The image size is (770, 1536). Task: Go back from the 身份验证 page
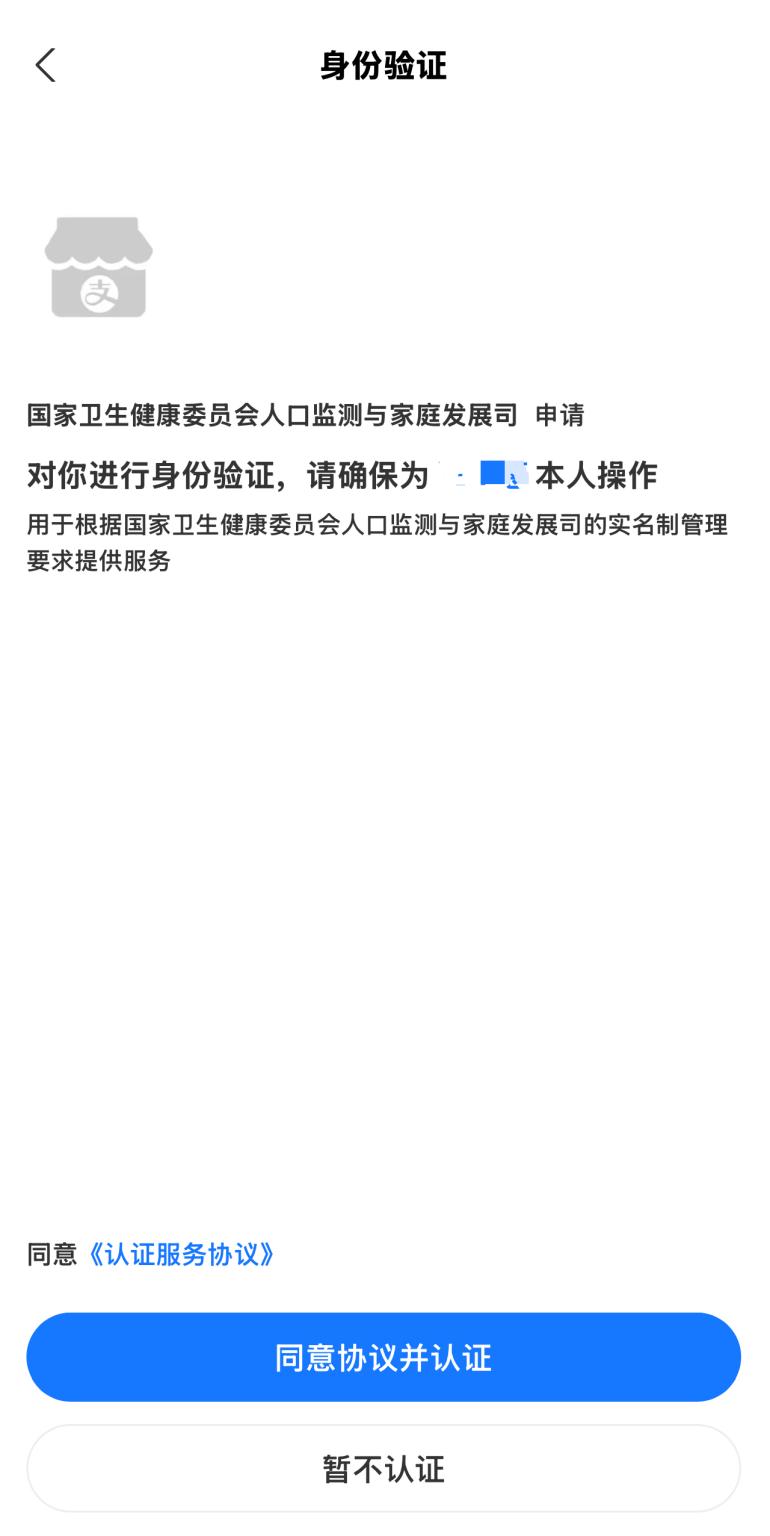point(45,66)
